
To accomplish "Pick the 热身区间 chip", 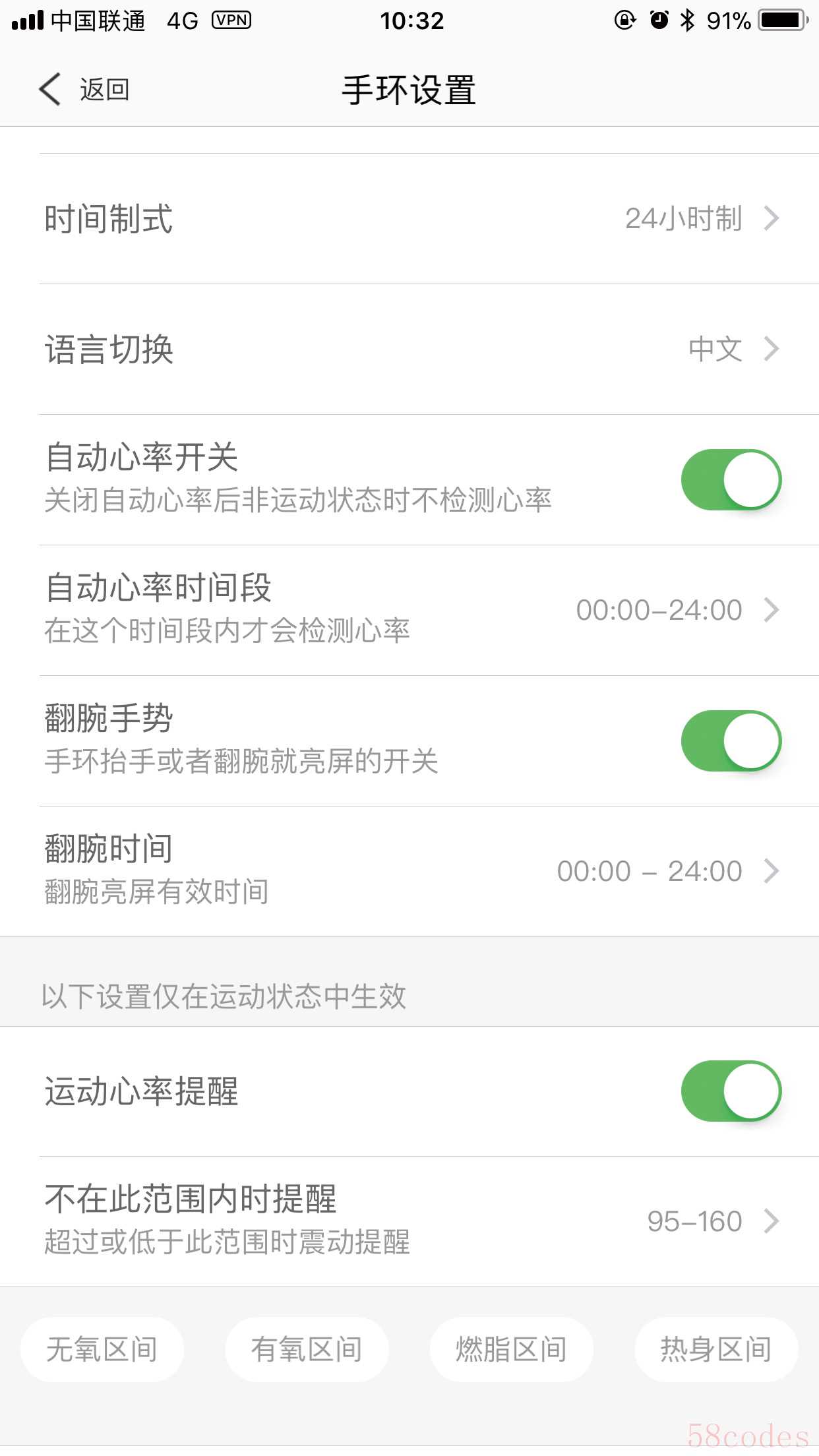I will click(x=716, y=1349).
